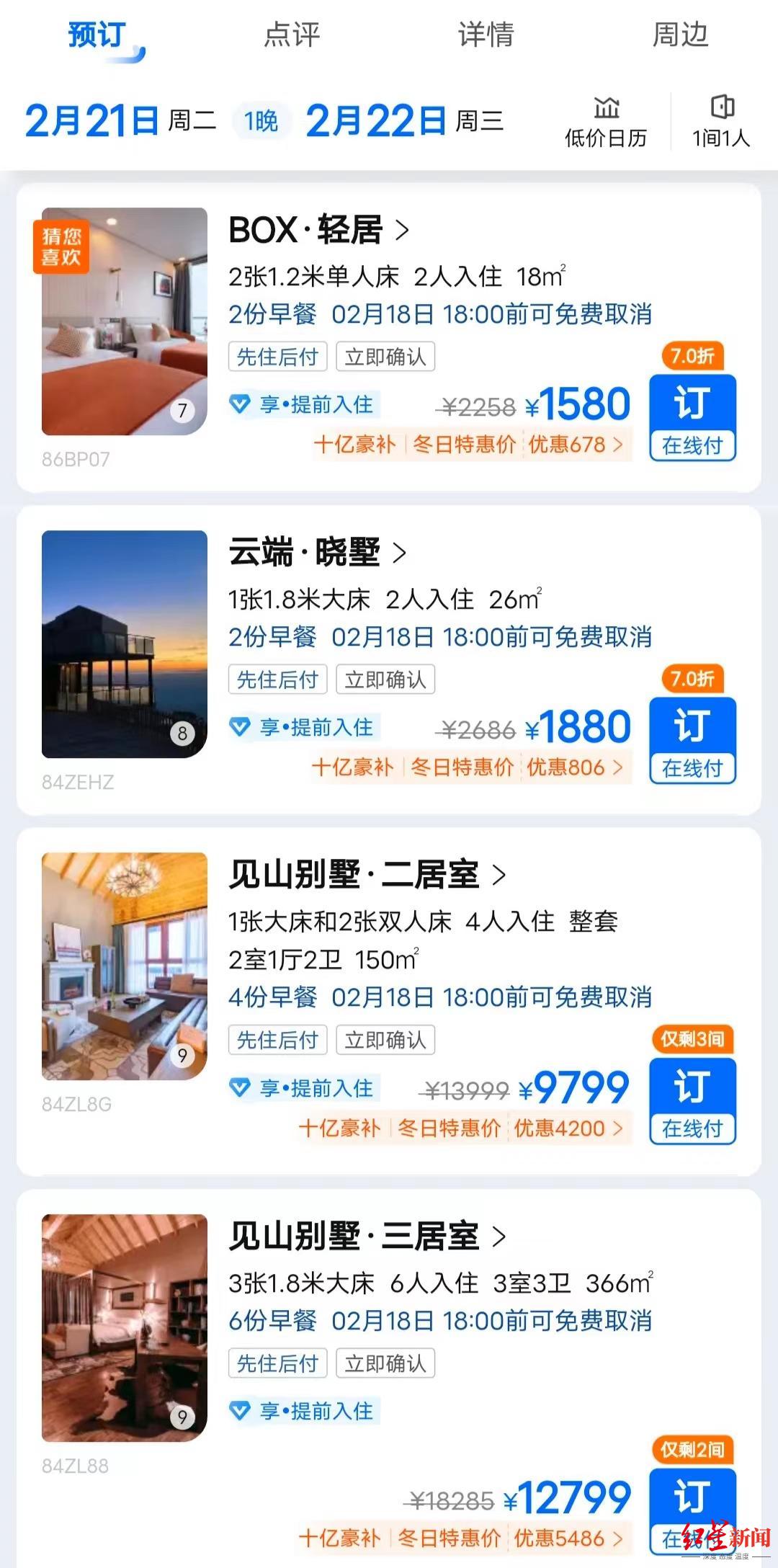Book 云端·晓墅 at ¥1880
The width and height of the screenshot is (778, 1568).
pos(692,740)
